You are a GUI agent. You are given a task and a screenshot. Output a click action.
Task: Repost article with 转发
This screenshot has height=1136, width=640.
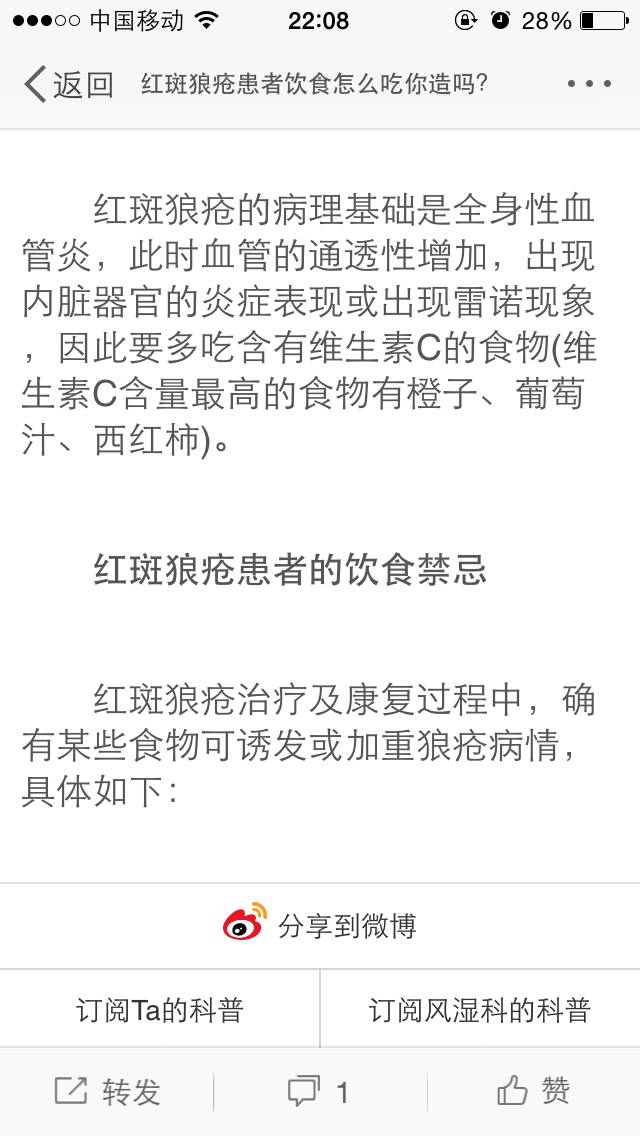(x=107, y=1092)
